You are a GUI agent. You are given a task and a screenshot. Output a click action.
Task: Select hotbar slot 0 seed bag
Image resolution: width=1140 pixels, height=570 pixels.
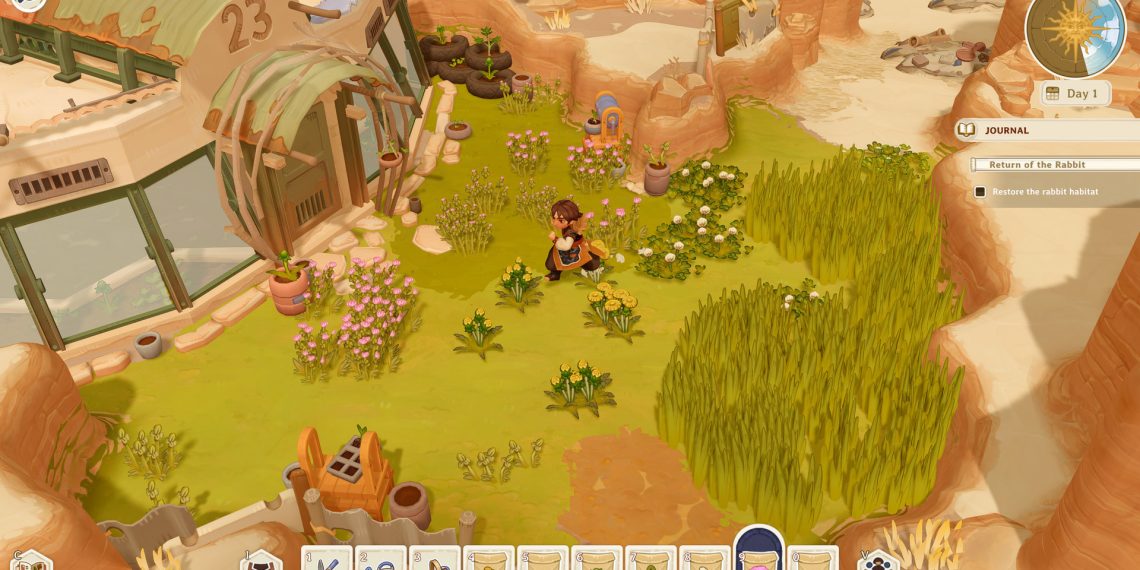(x=813, y=559)
